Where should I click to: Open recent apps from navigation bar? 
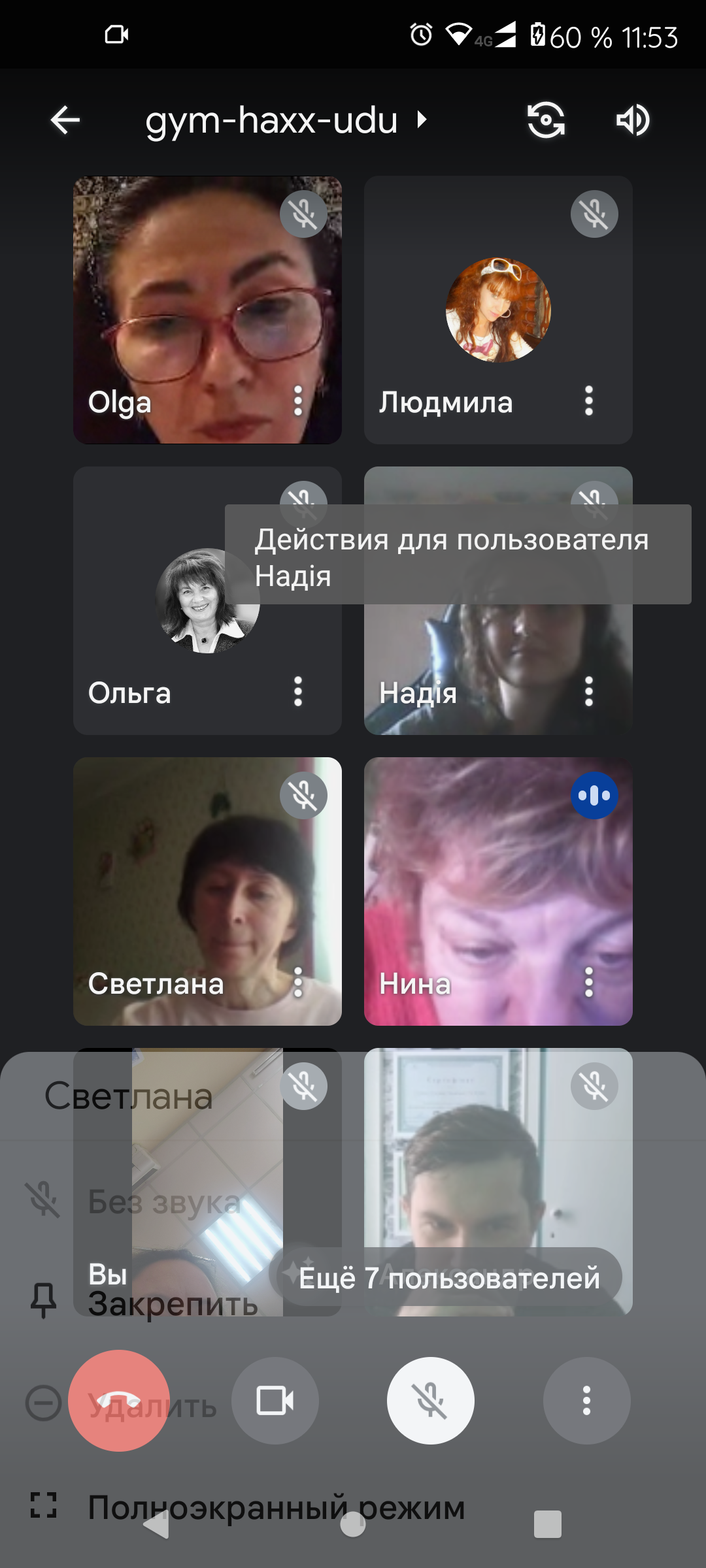point(548,1525)
